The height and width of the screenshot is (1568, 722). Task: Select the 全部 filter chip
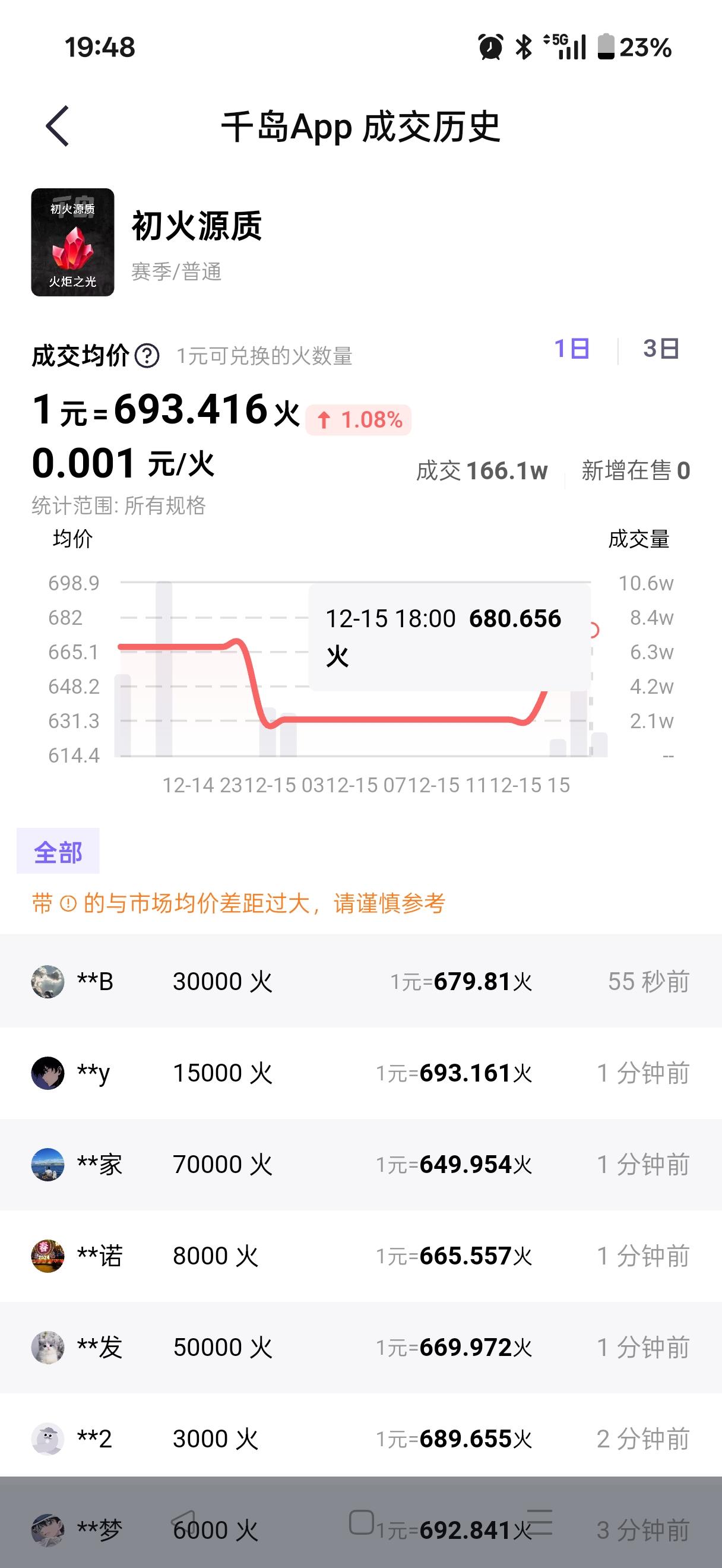pyautogui.click(x=58, y=852)
